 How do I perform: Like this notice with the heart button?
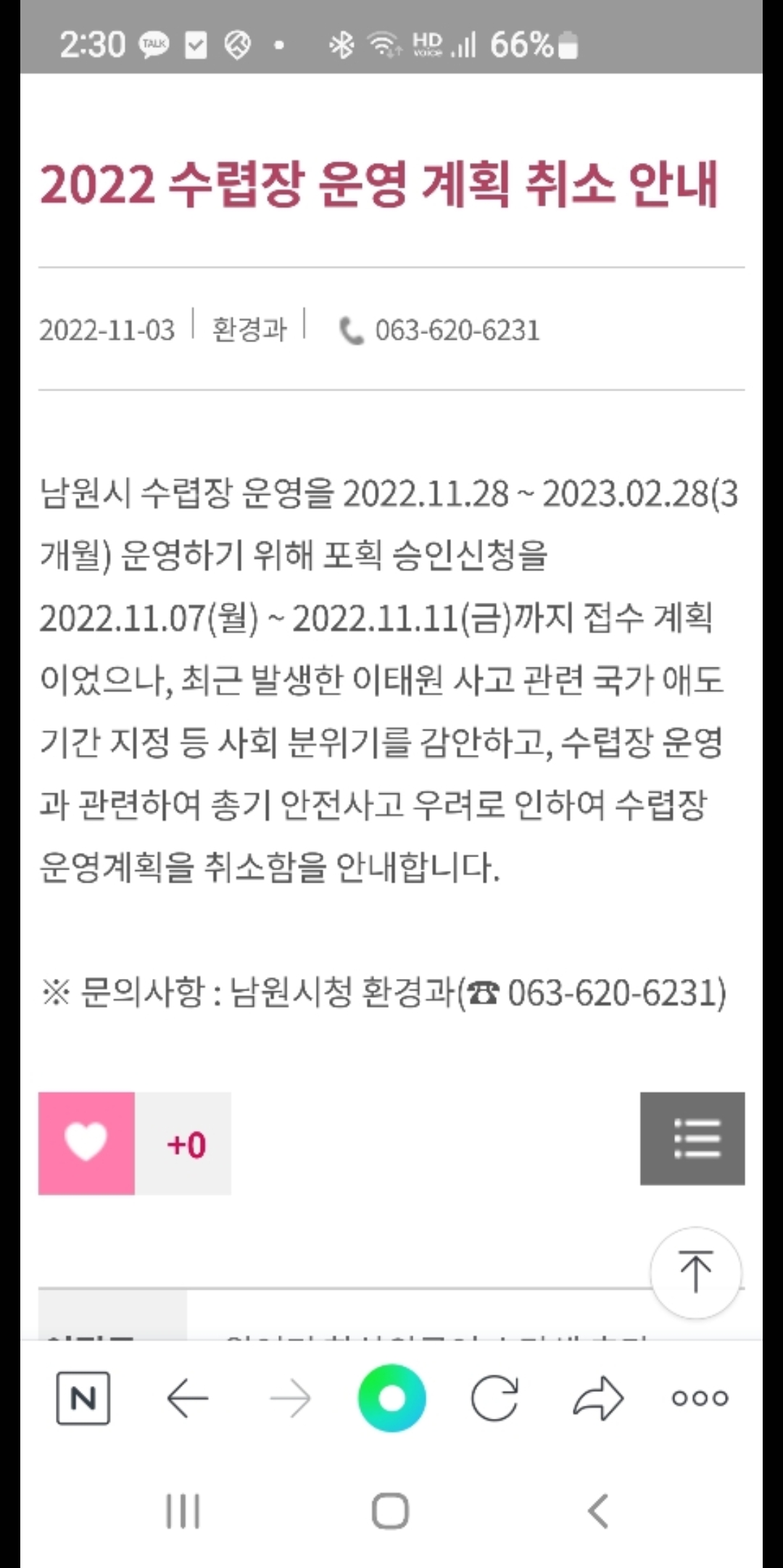pyautogui.click(x=86, y=1143)
